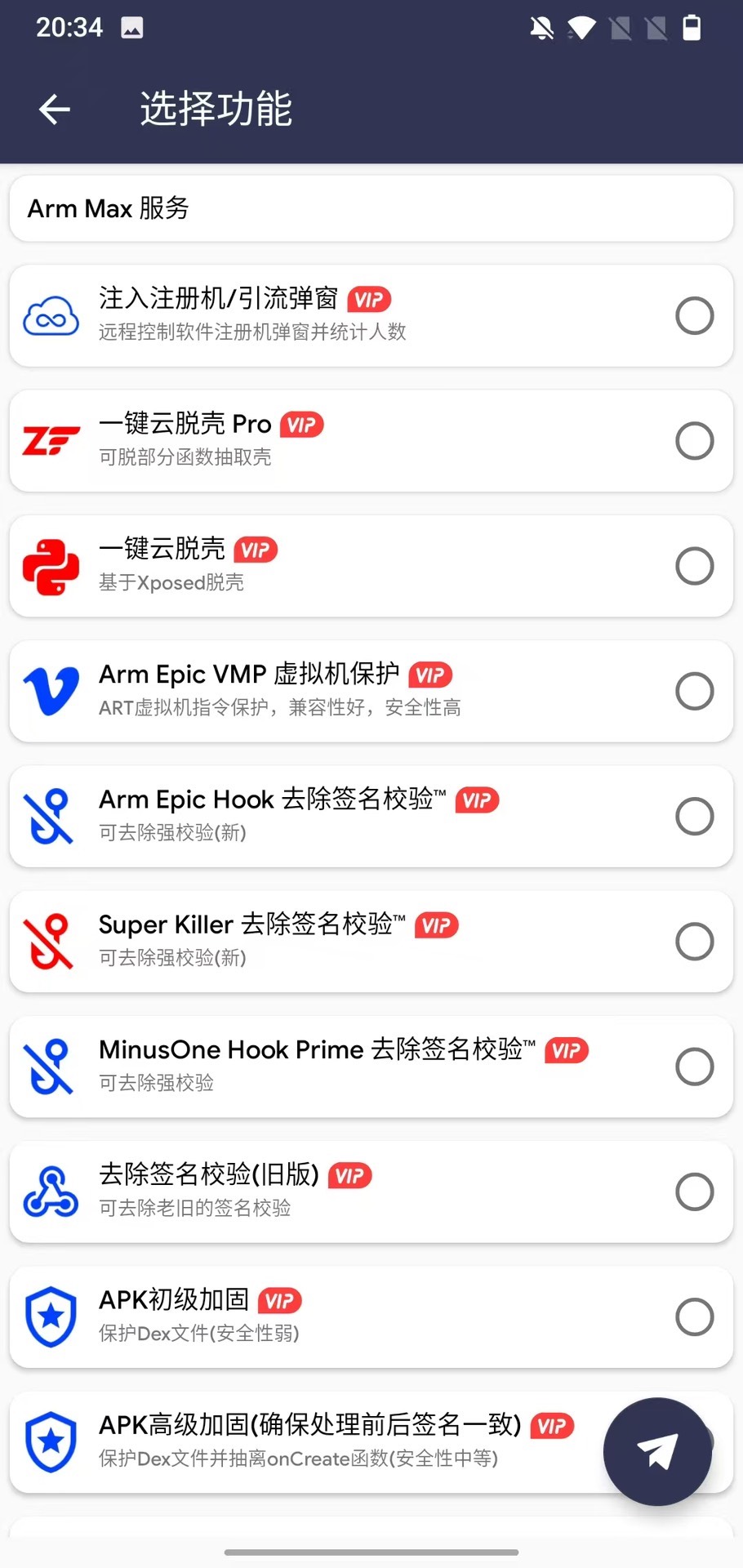Choose Super Killer 去除签名校验

pyautogui.click(x=694, y=941)
